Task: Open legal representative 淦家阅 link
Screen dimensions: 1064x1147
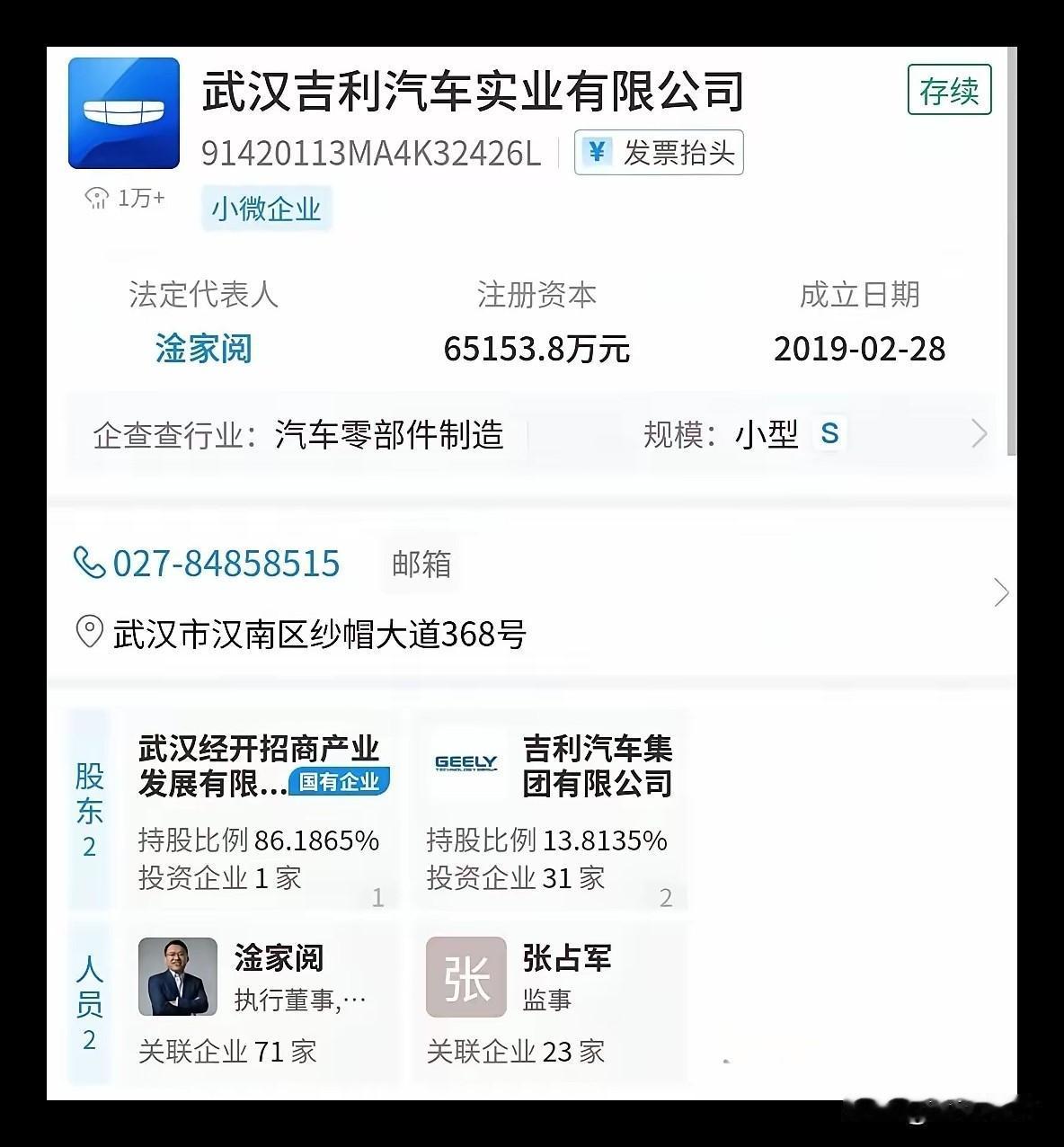Action: 202,350
